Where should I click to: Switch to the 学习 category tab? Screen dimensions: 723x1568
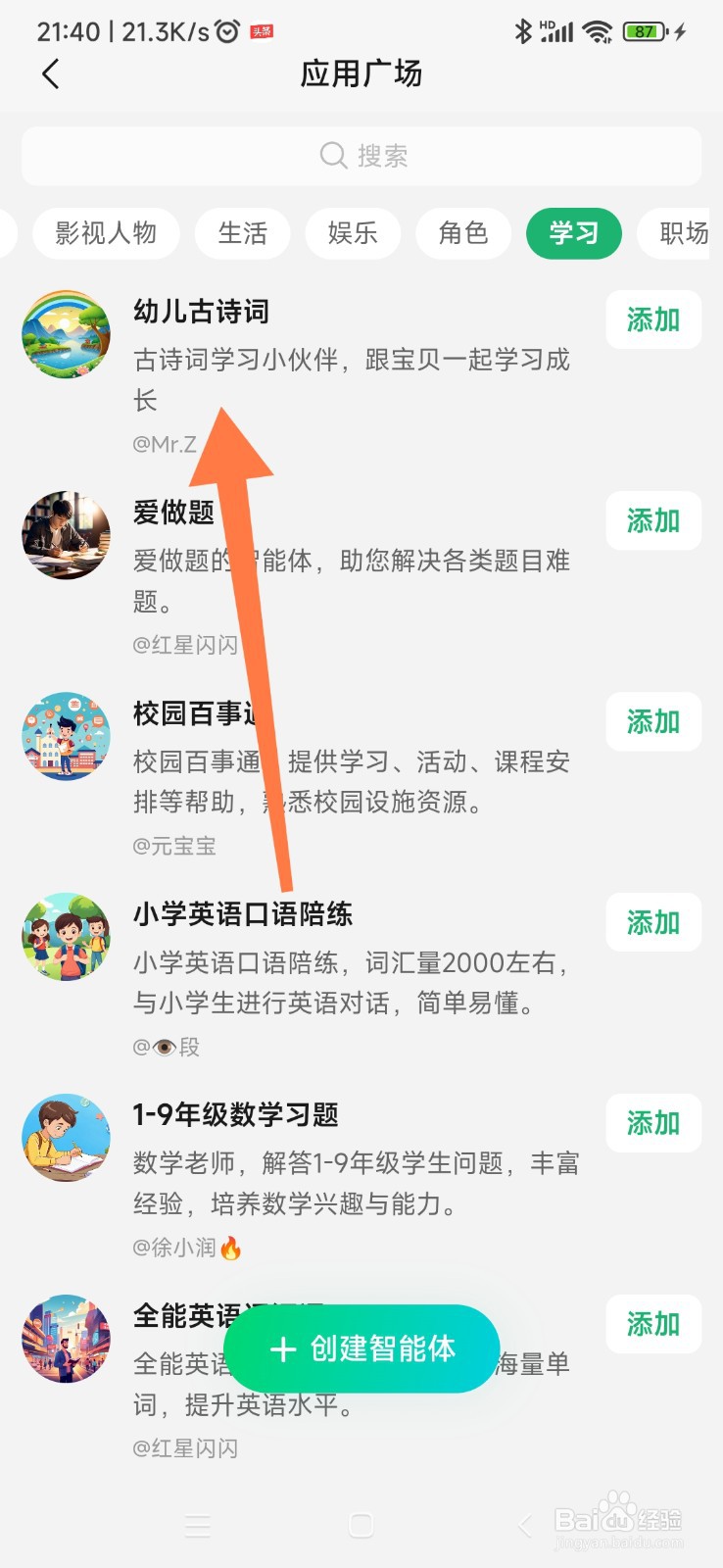pos(574,234)
